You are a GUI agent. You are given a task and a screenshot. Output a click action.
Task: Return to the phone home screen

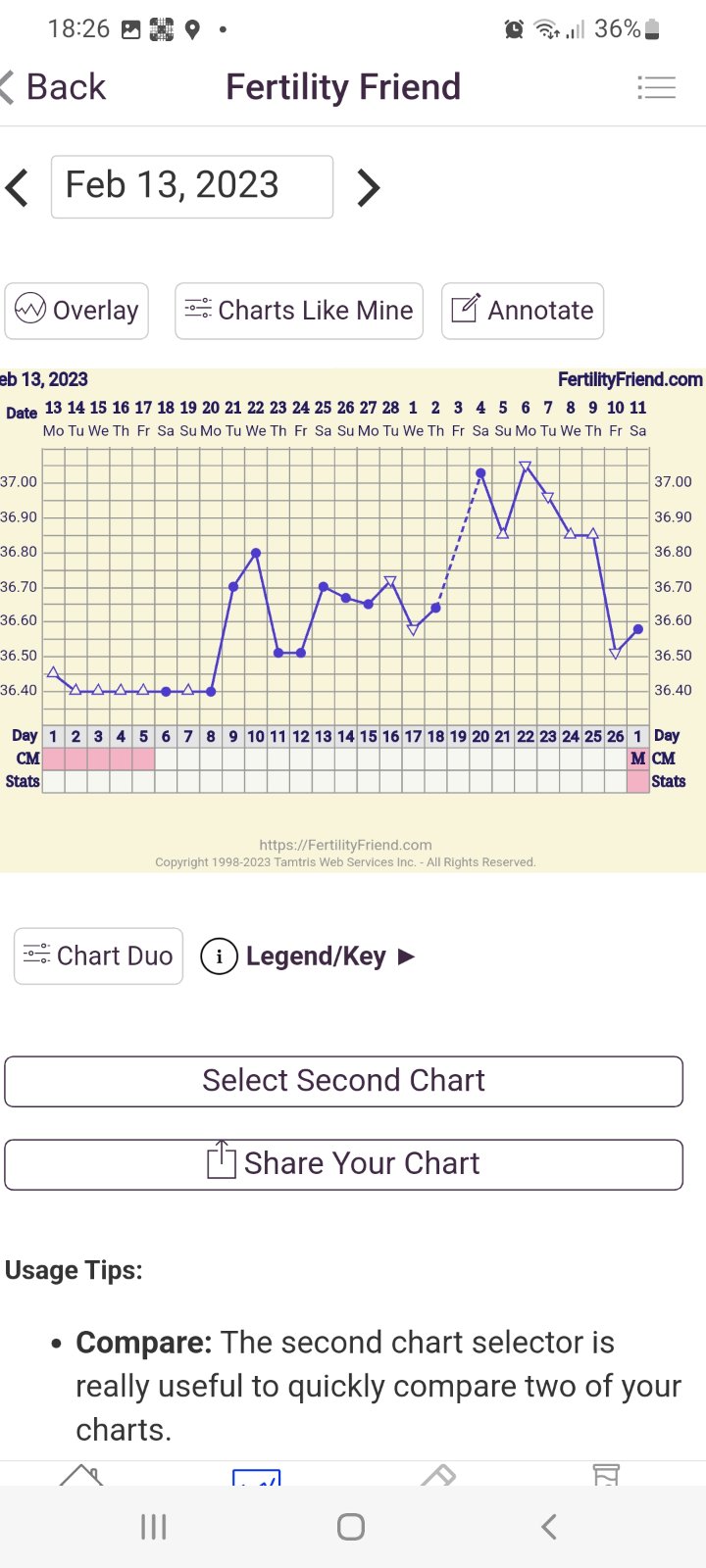(351, 1526)
